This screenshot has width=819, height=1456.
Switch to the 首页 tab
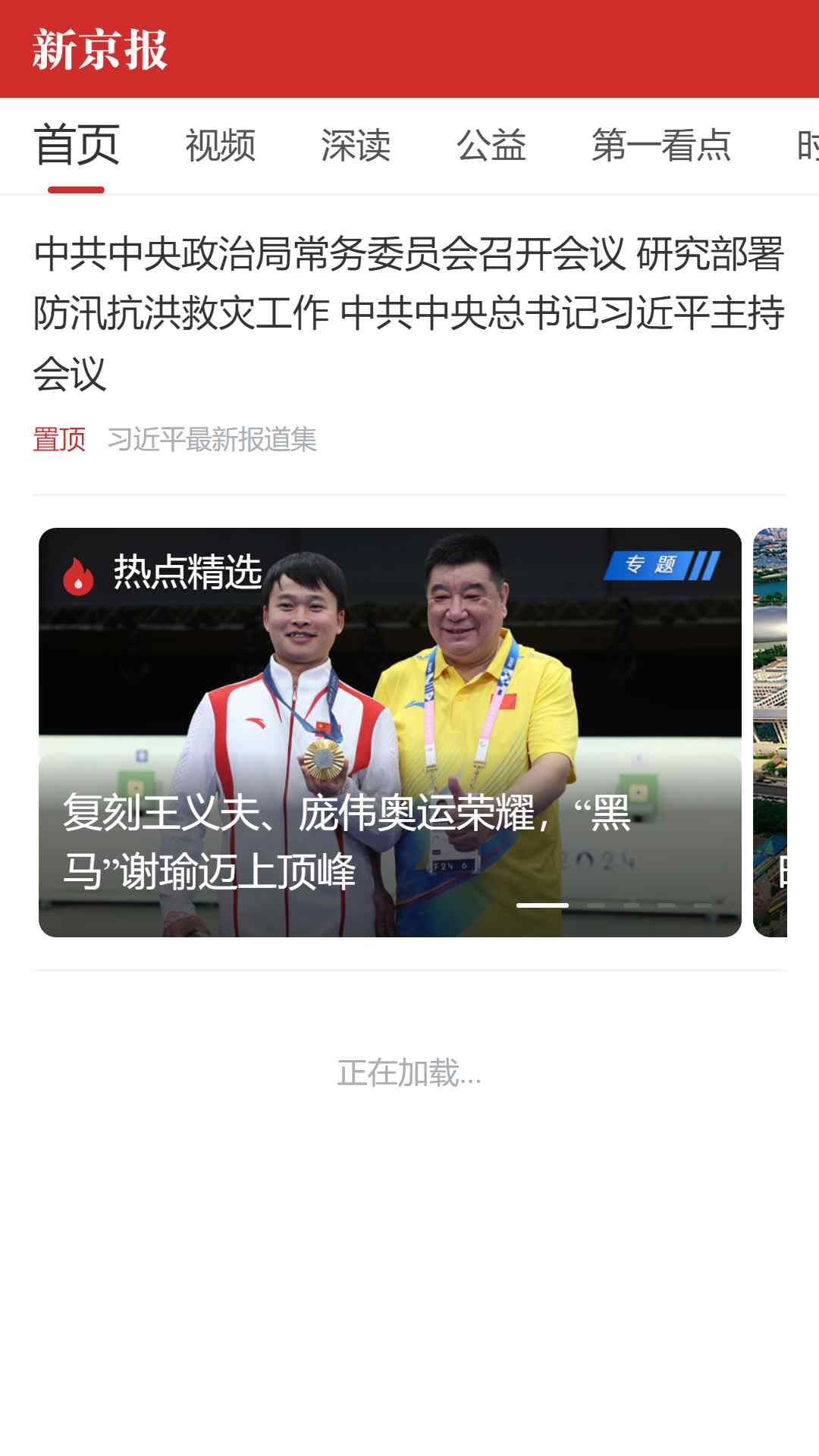77,146
